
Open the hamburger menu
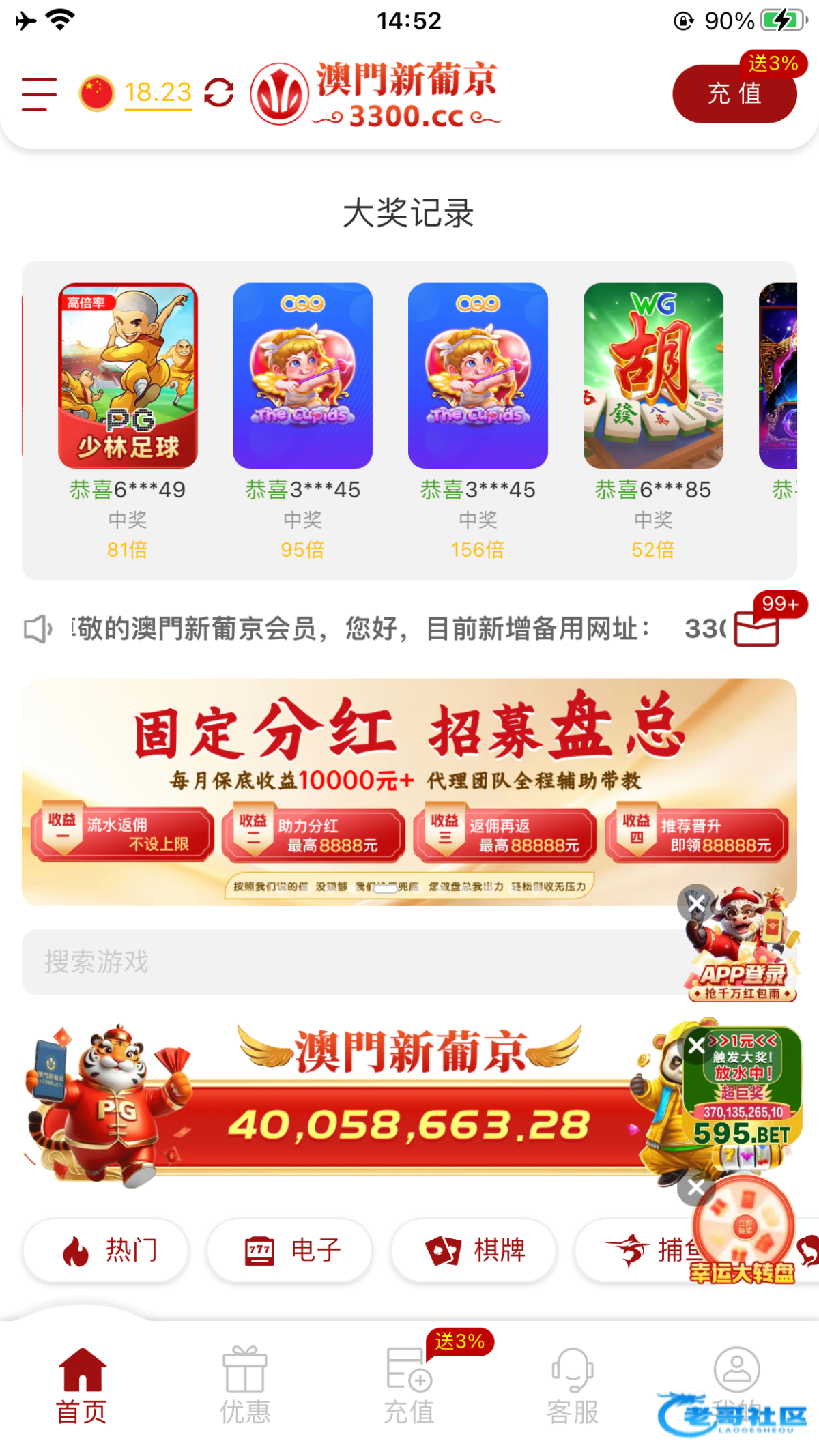click(x=39, y=93)
